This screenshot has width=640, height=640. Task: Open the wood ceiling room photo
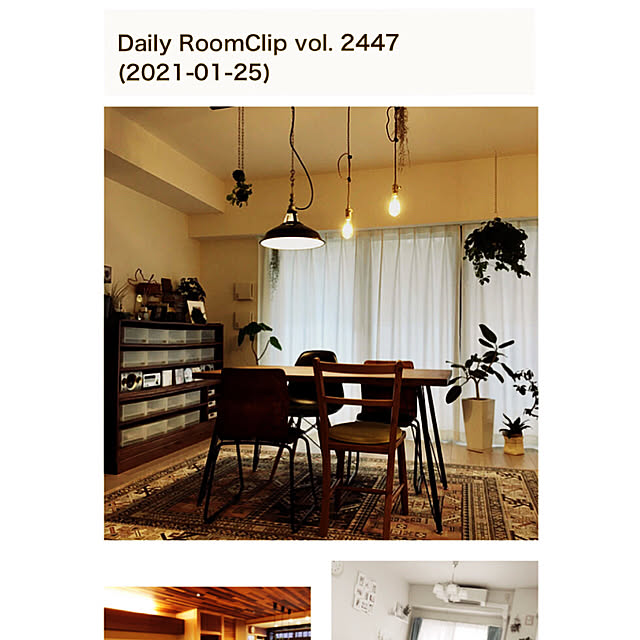207,613
